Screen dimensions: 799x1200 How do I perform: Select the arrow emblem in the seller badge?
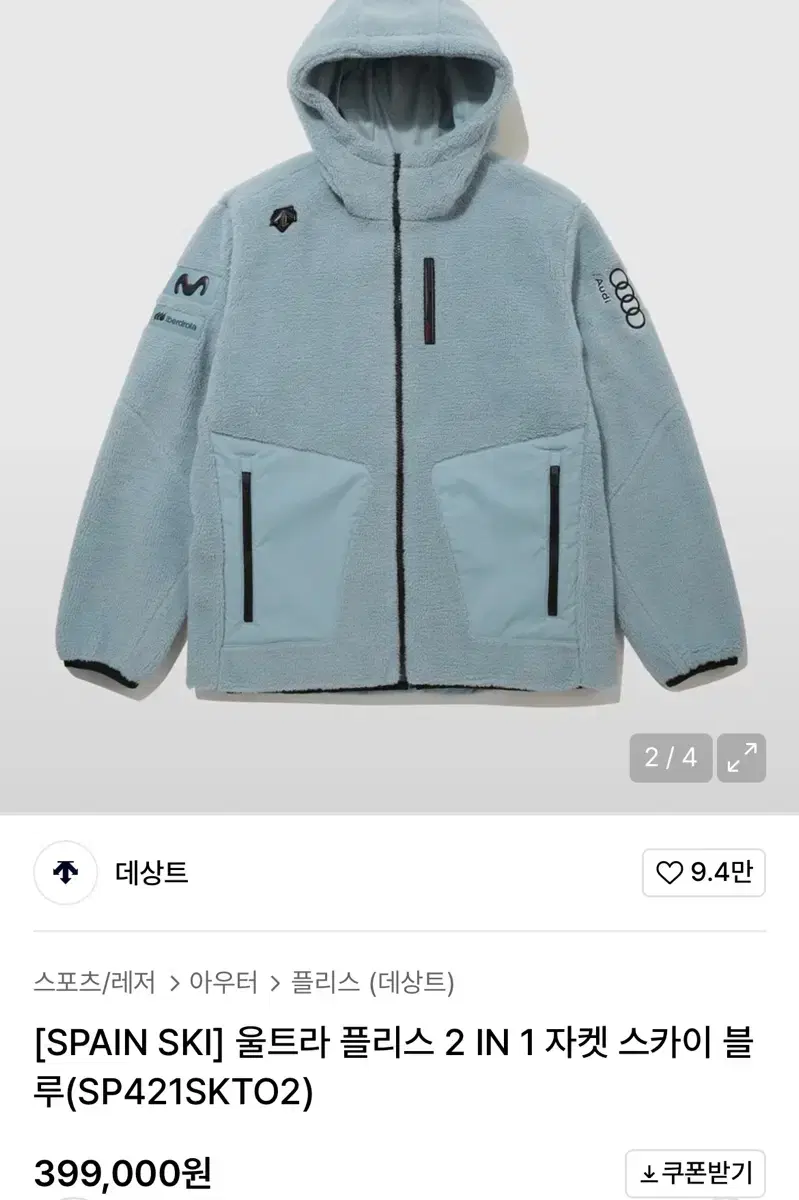click(64, 872)
